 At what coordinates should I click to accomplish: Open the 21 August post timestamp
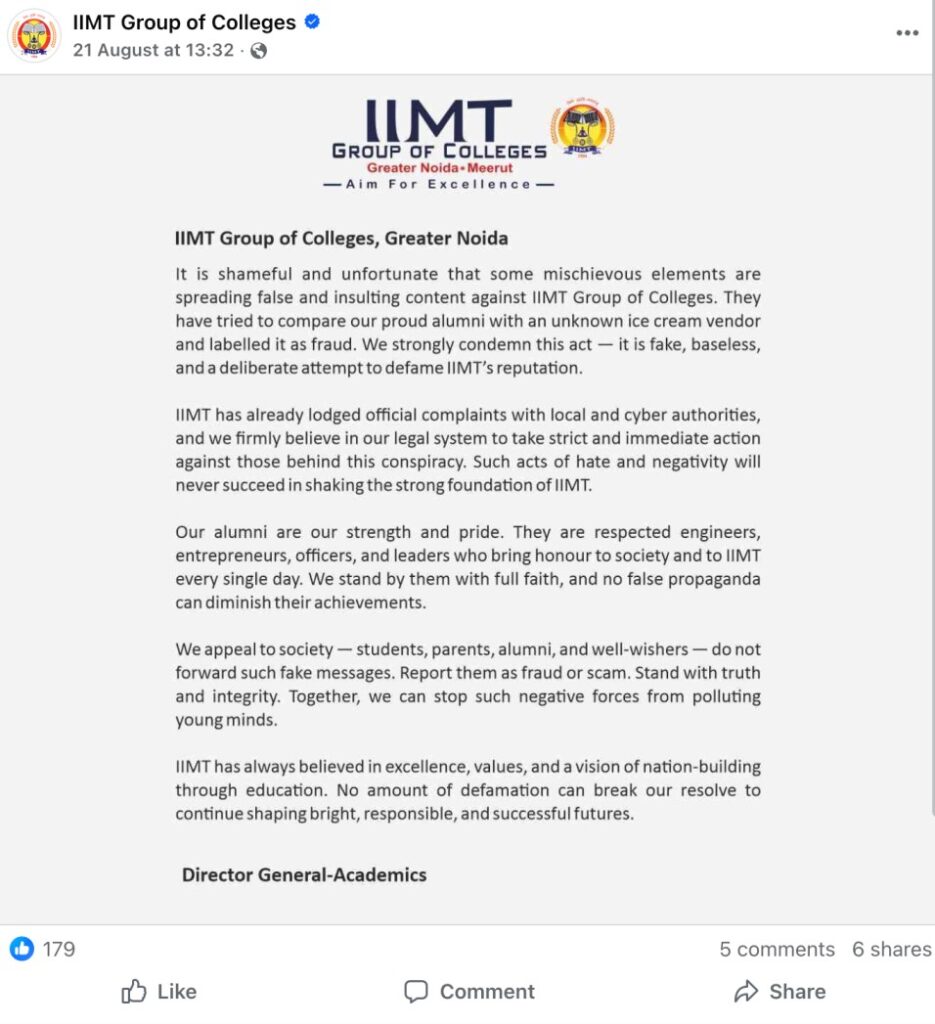153,50
